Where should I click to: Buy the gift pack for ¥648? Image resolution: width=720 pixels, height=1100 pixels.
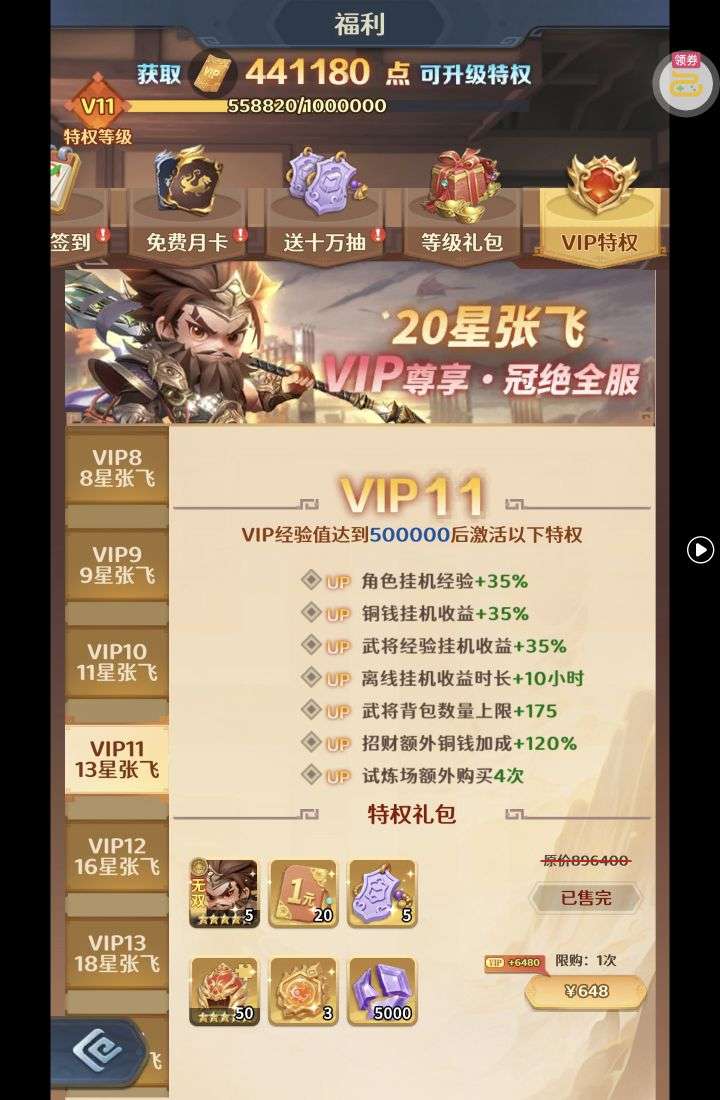pyautogui.click(x=586, y=992)
